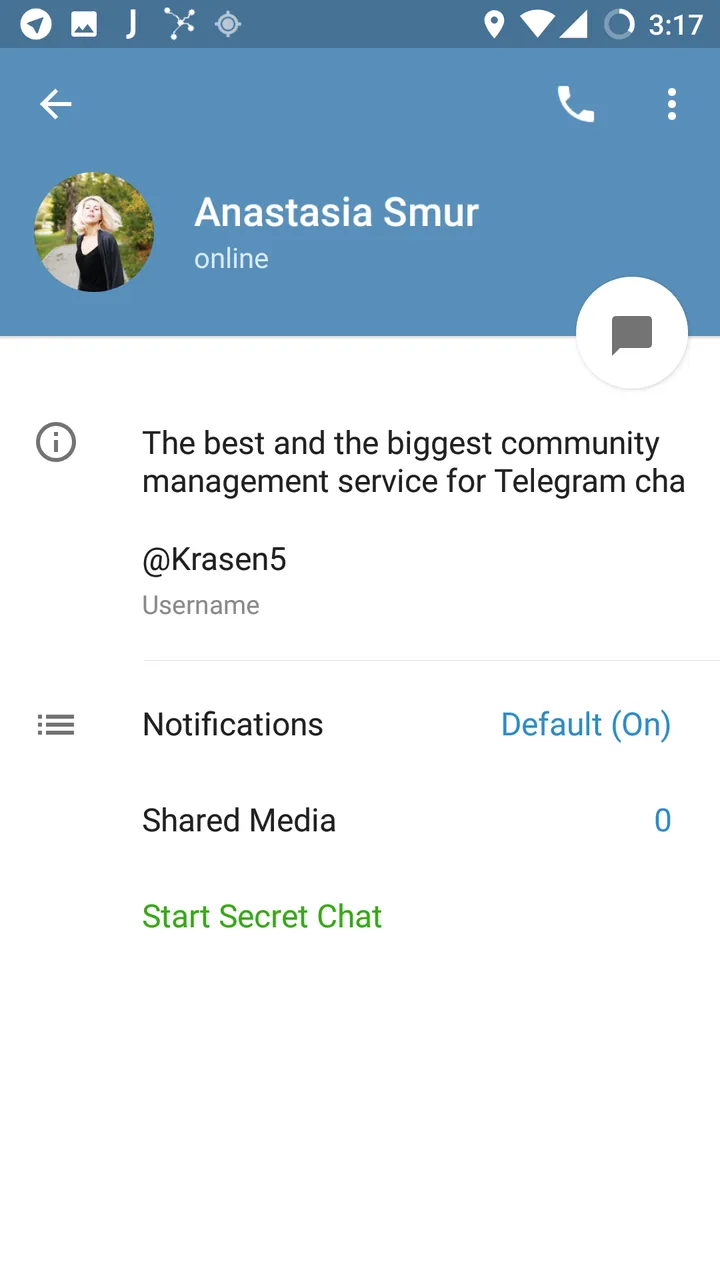Tap the @Krasen5 username row
Image resolution: width=720 pixels, height=1280 pixels.
pos(360,580)
